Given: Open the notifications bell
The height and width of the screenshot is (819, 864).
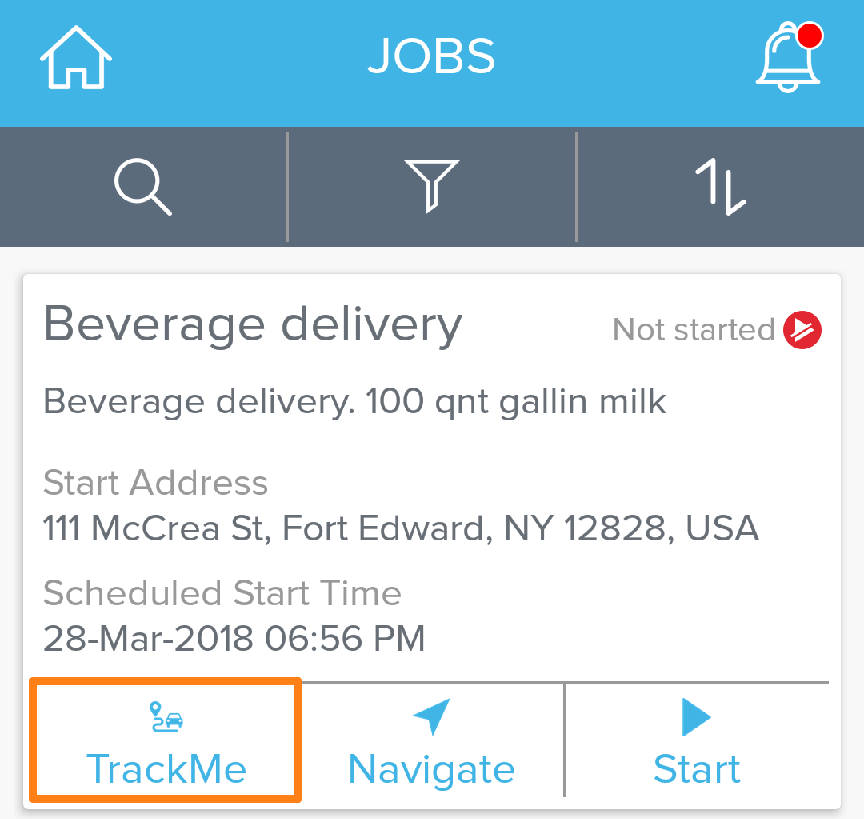Looking at the screenshot, I should pyautogui.click(x=788, y=58).
